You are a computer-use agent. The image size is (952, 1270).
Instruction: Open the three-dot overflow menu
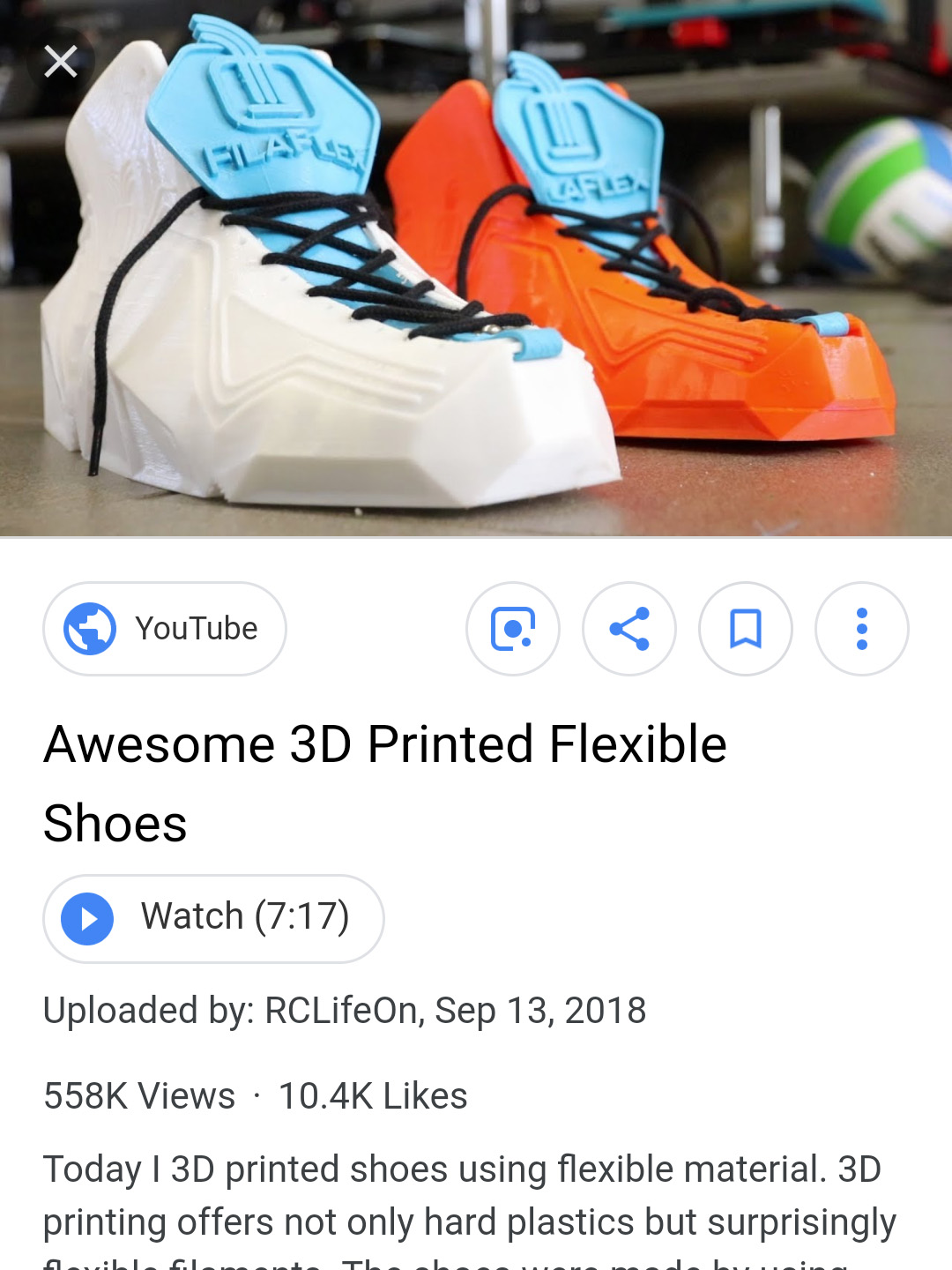click(x=862, y=629)
